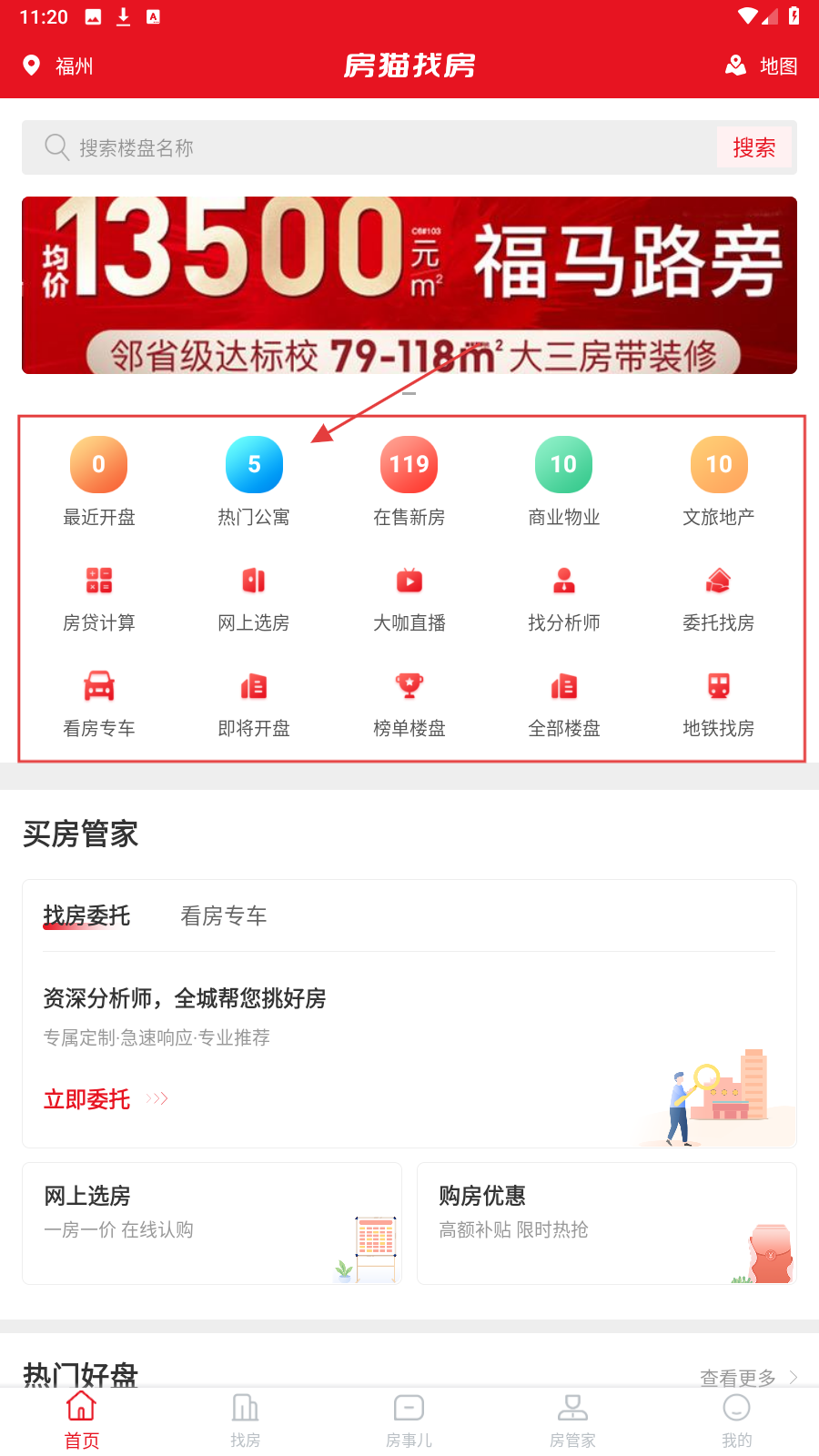Open the 地图 map view
819x1456 pixels.
click(762, 66)
